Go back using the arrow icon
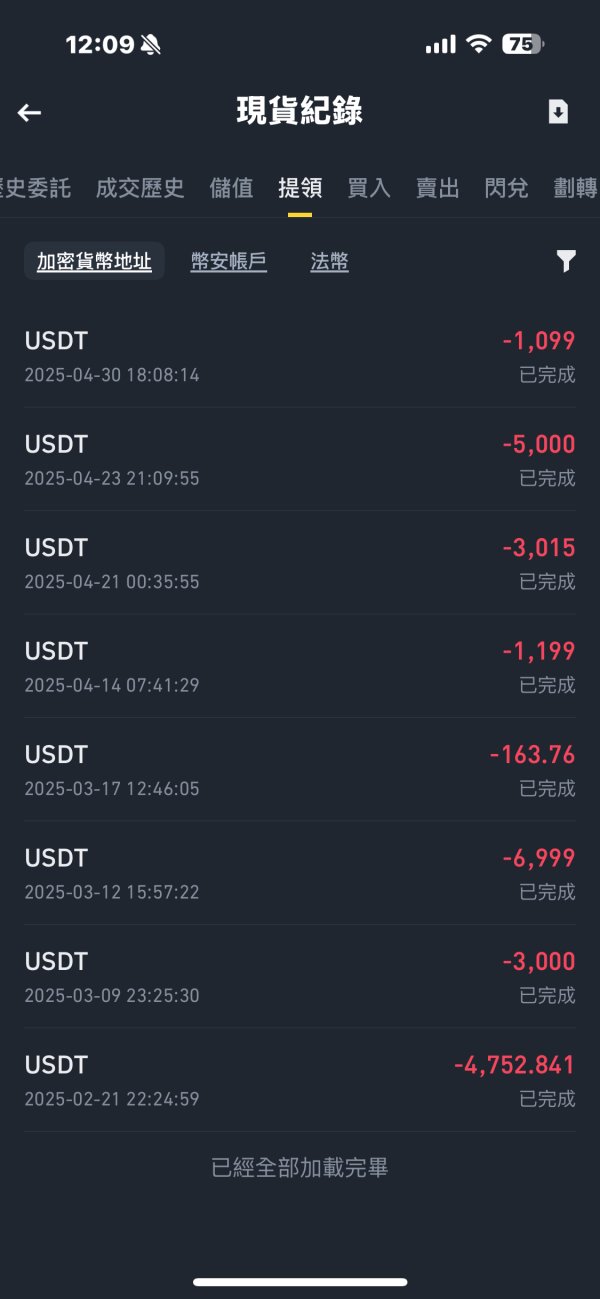This screenshot has height=1299, width=600. coord(30,112)
